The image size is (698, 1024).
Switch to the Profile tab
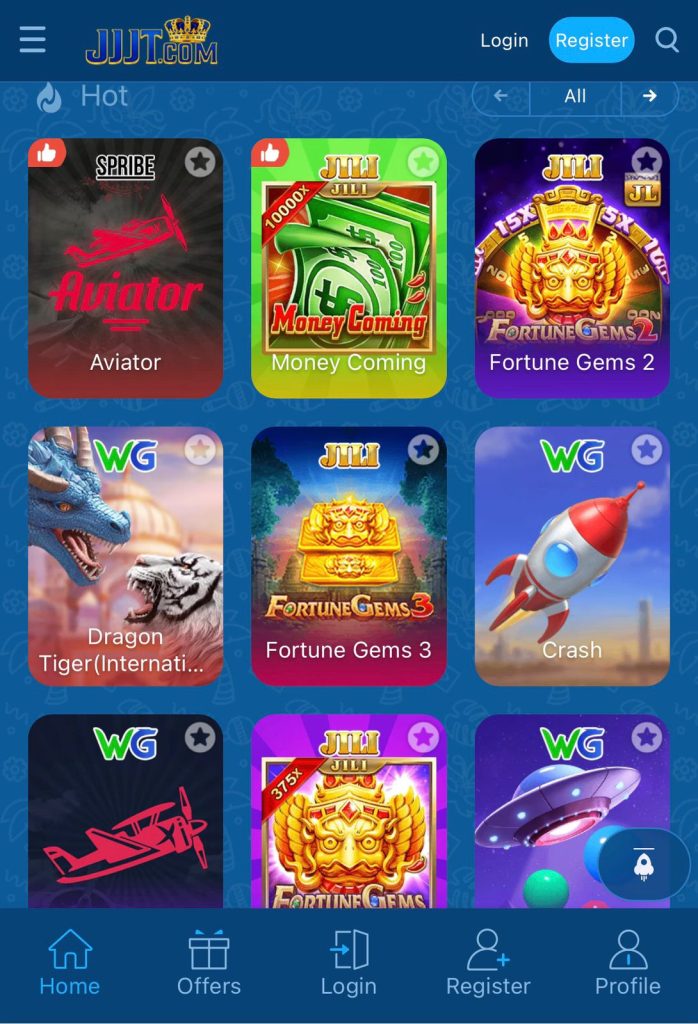628,962
